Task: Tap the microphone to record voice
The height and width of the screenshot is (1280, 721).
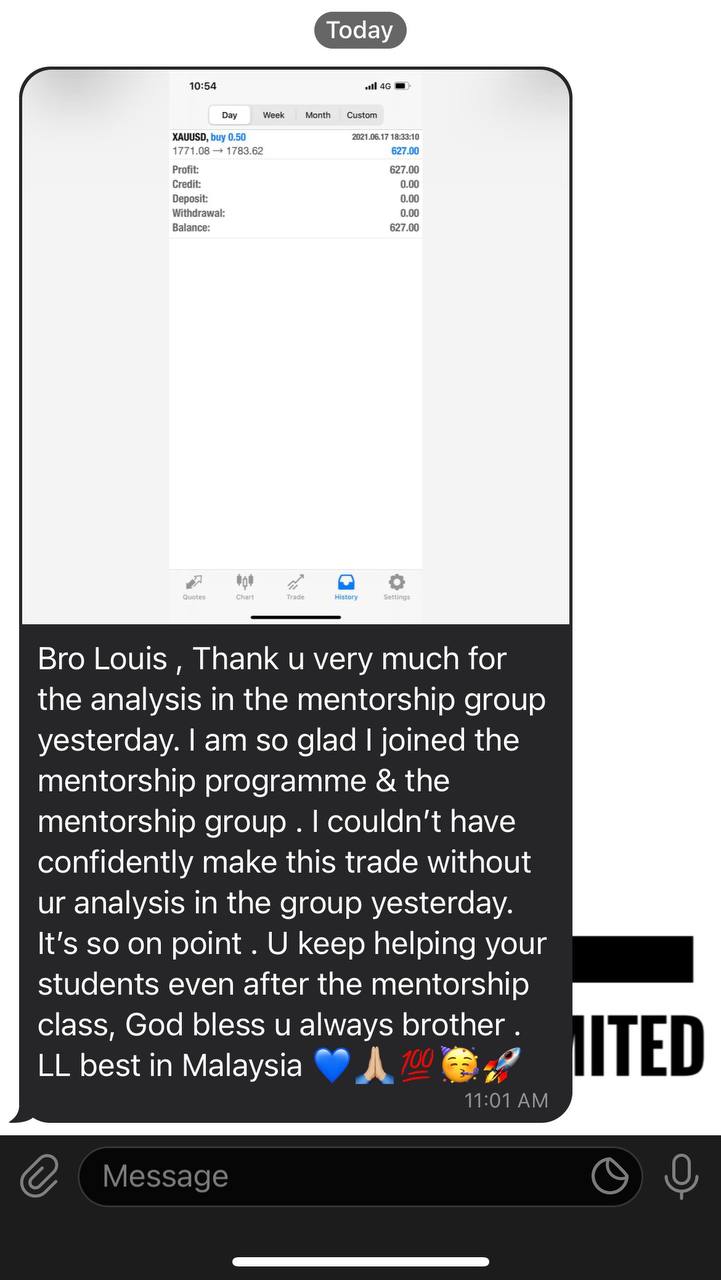Action: (x=681, y=1176)
